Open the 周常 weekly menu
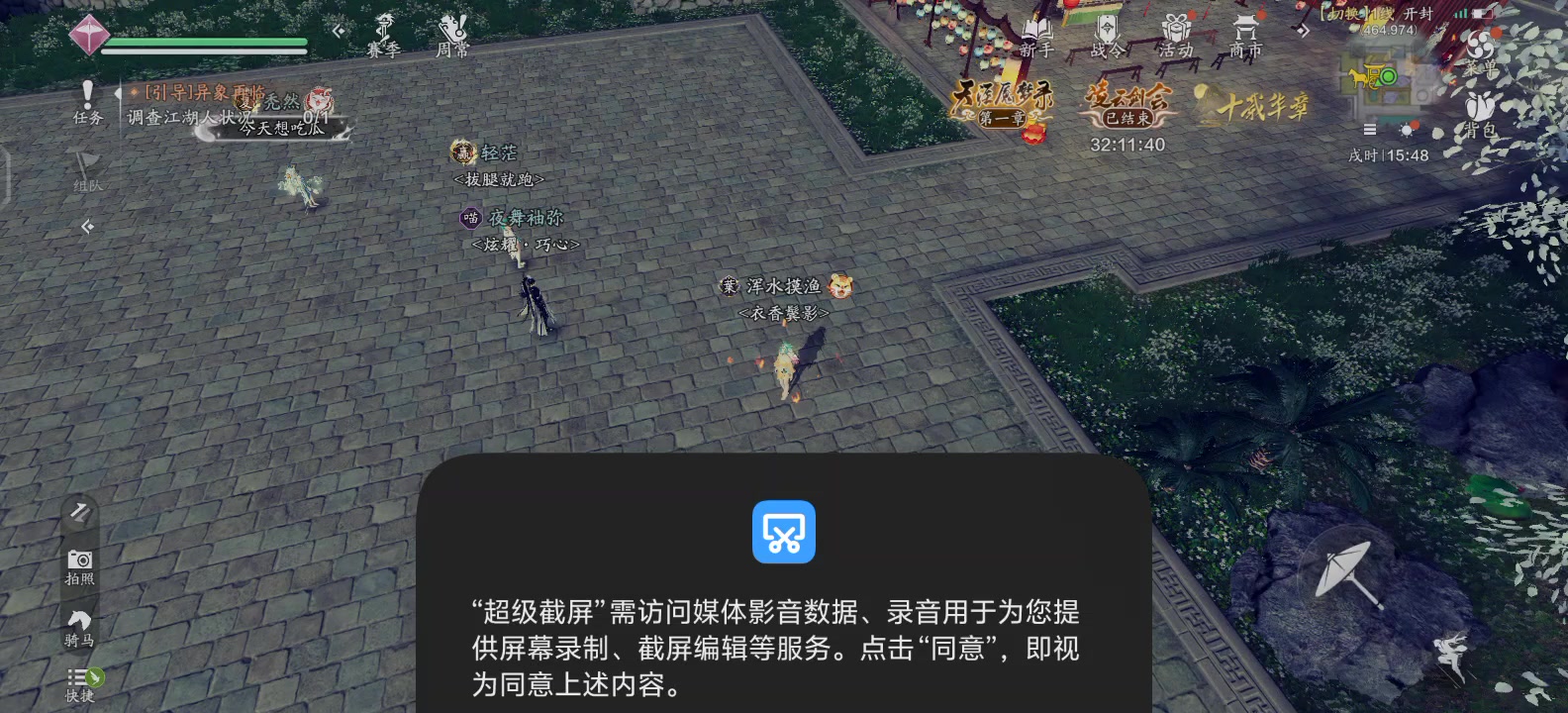Screen dimensions: 1568x713 coord(452,36)
